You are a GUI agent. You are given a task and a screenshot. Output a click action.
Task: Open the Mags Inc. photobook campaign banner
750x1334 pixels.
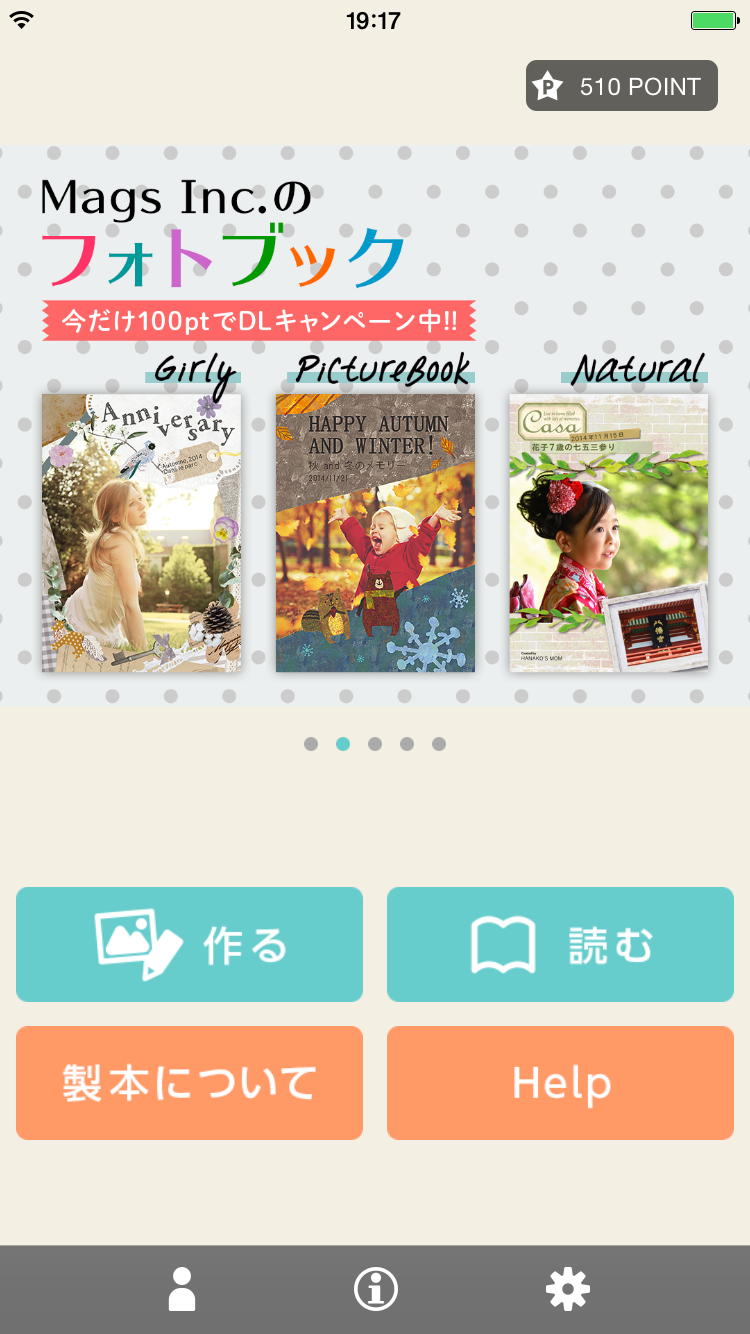pos(374,428)
